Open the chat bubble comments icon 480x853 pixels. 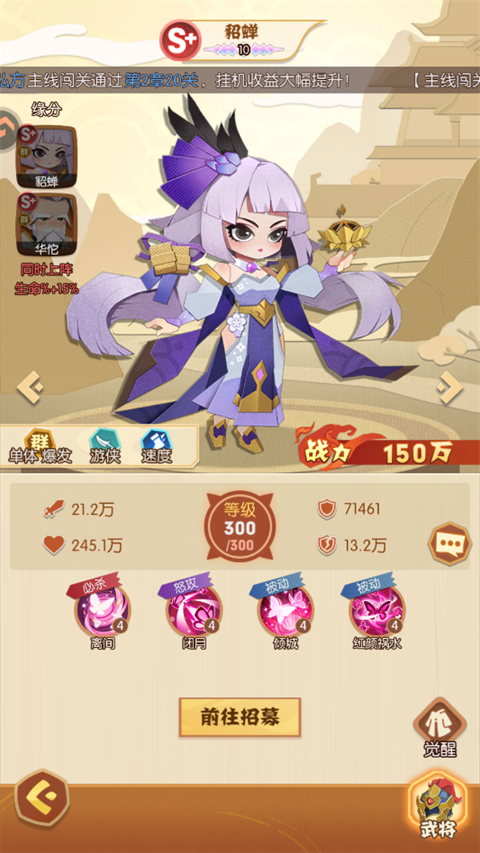coord(450,543)
